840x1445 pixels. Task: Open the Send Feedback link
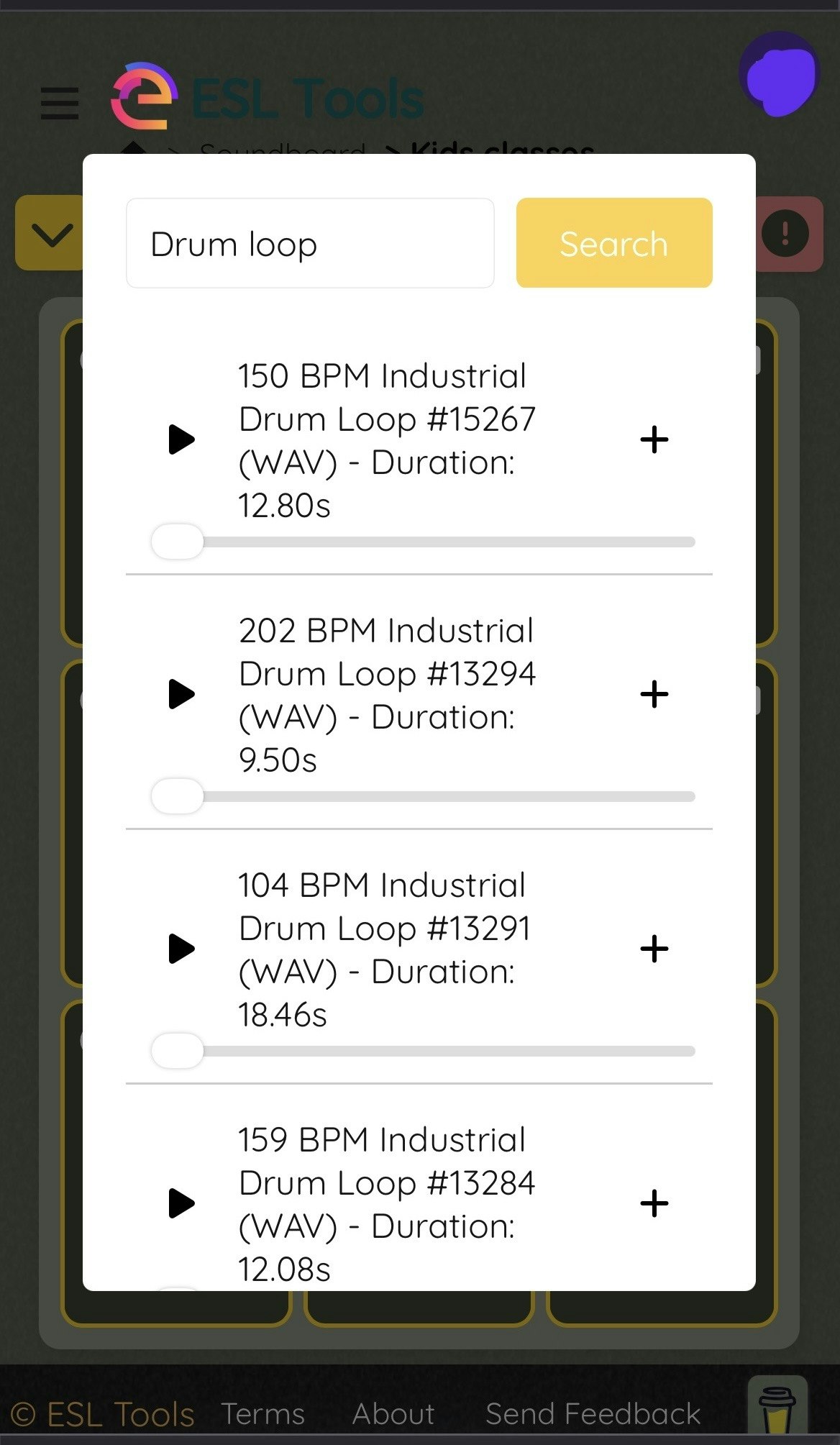pos(593,1412)
